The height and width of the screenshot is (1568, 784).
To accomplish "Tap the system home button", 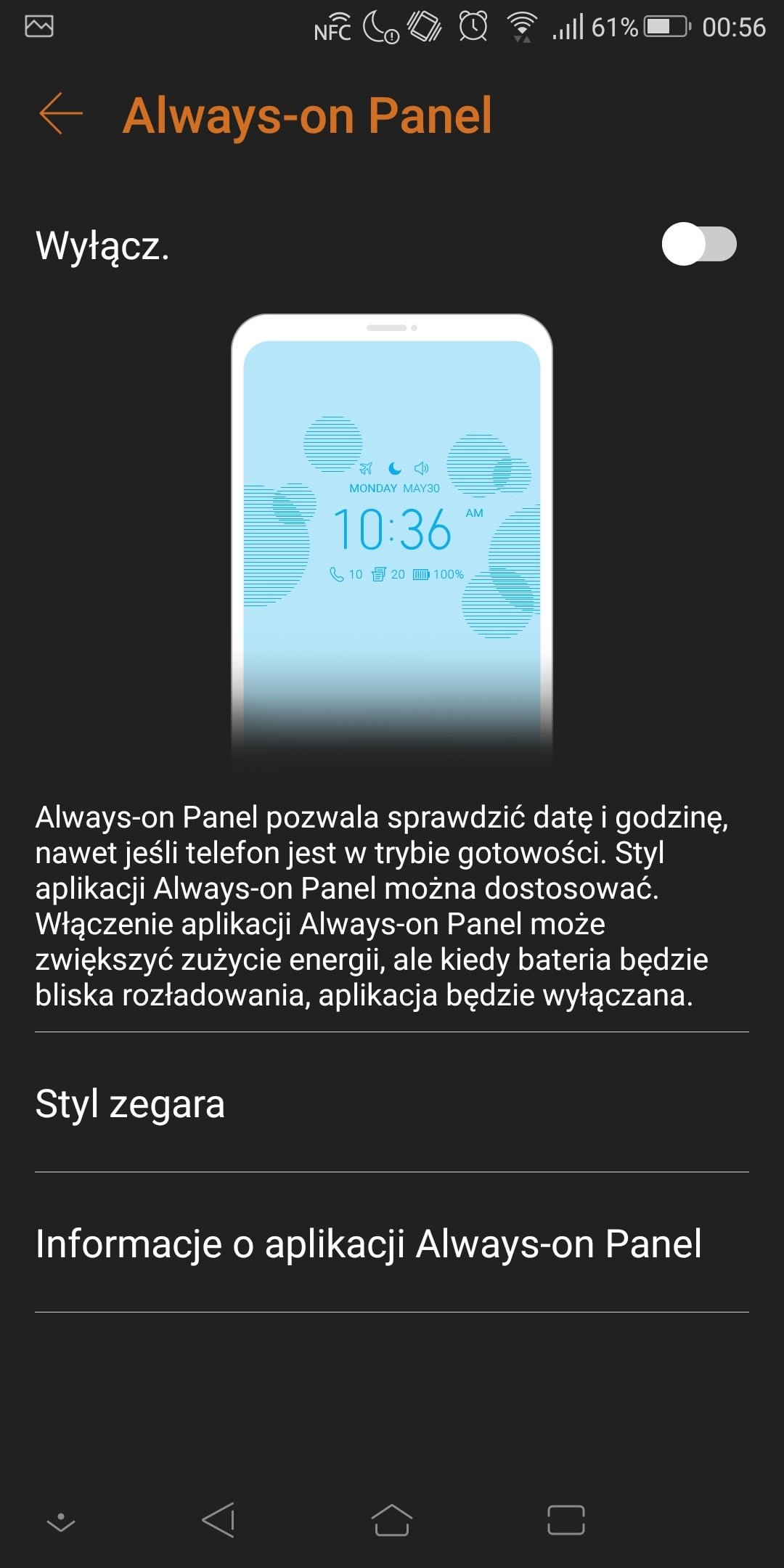I will (392, 1519).
